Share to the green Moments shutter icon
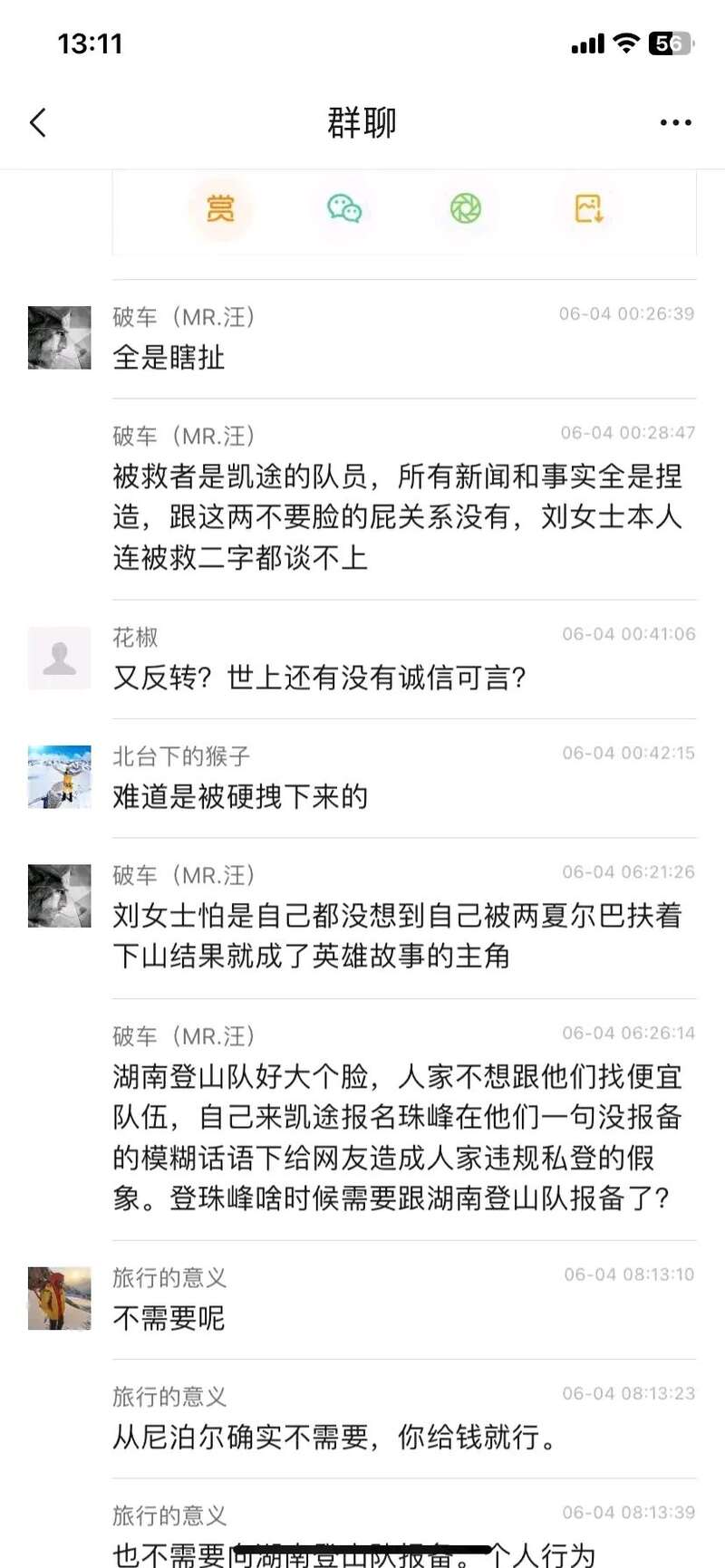 [466, 209]
